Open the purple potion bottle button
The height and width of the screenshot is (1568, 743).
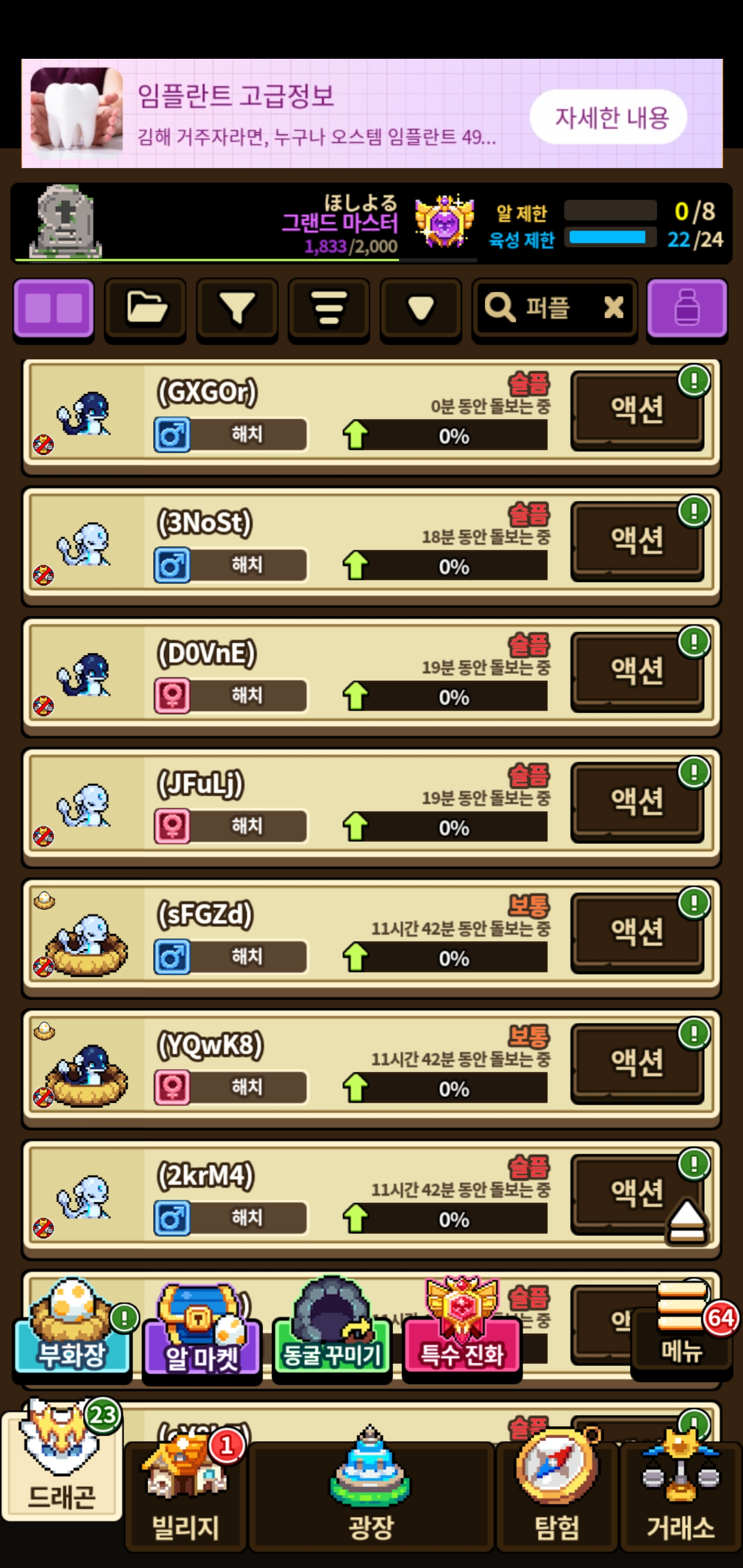coord(687,308)
